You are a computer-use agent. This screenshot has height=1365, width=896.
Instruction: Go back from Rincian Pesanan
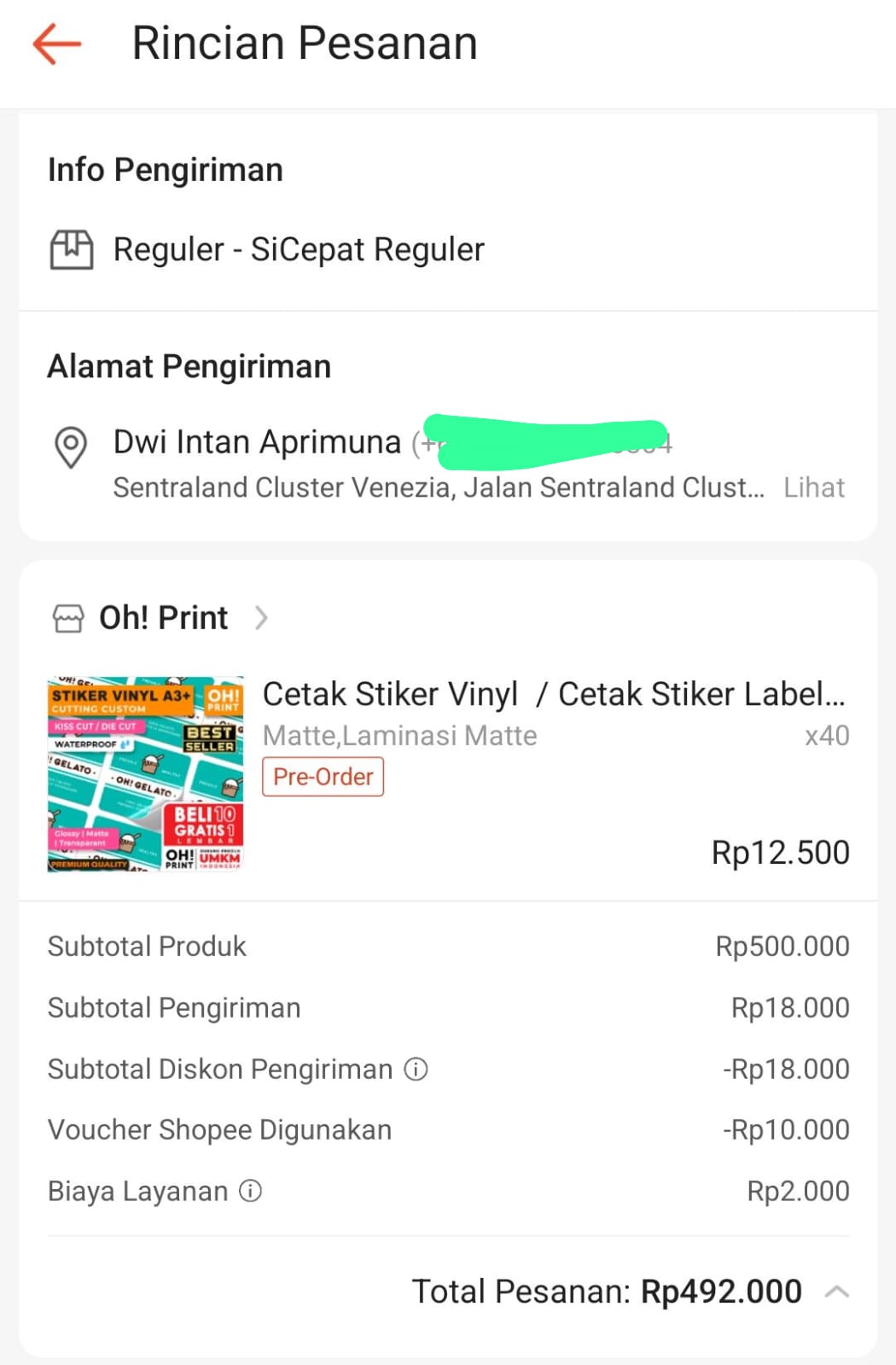56,44
